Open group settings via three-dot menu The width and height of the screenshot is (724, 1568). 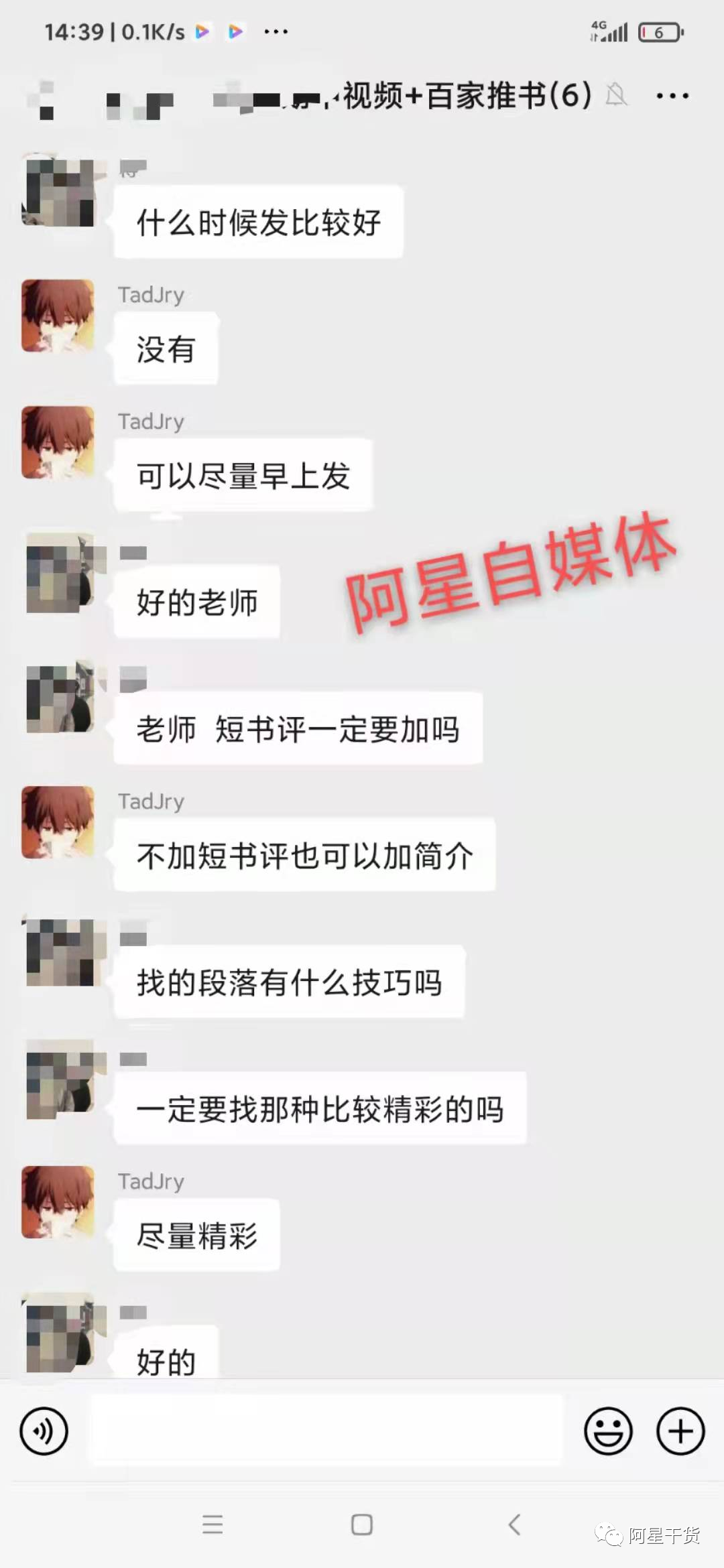tap(671, 96)
